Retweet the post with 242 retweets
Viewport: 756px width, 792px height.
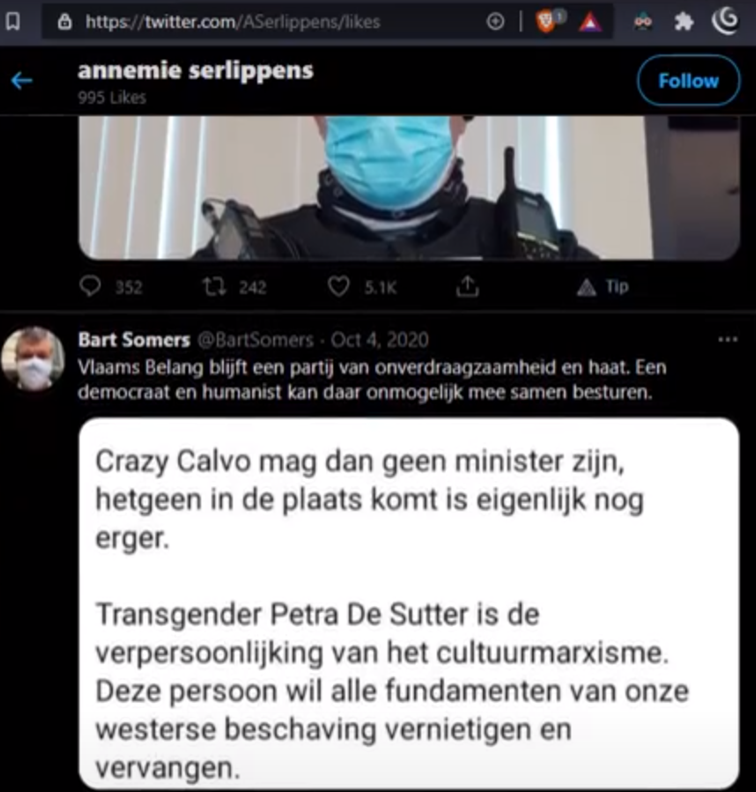coord(211,287)
